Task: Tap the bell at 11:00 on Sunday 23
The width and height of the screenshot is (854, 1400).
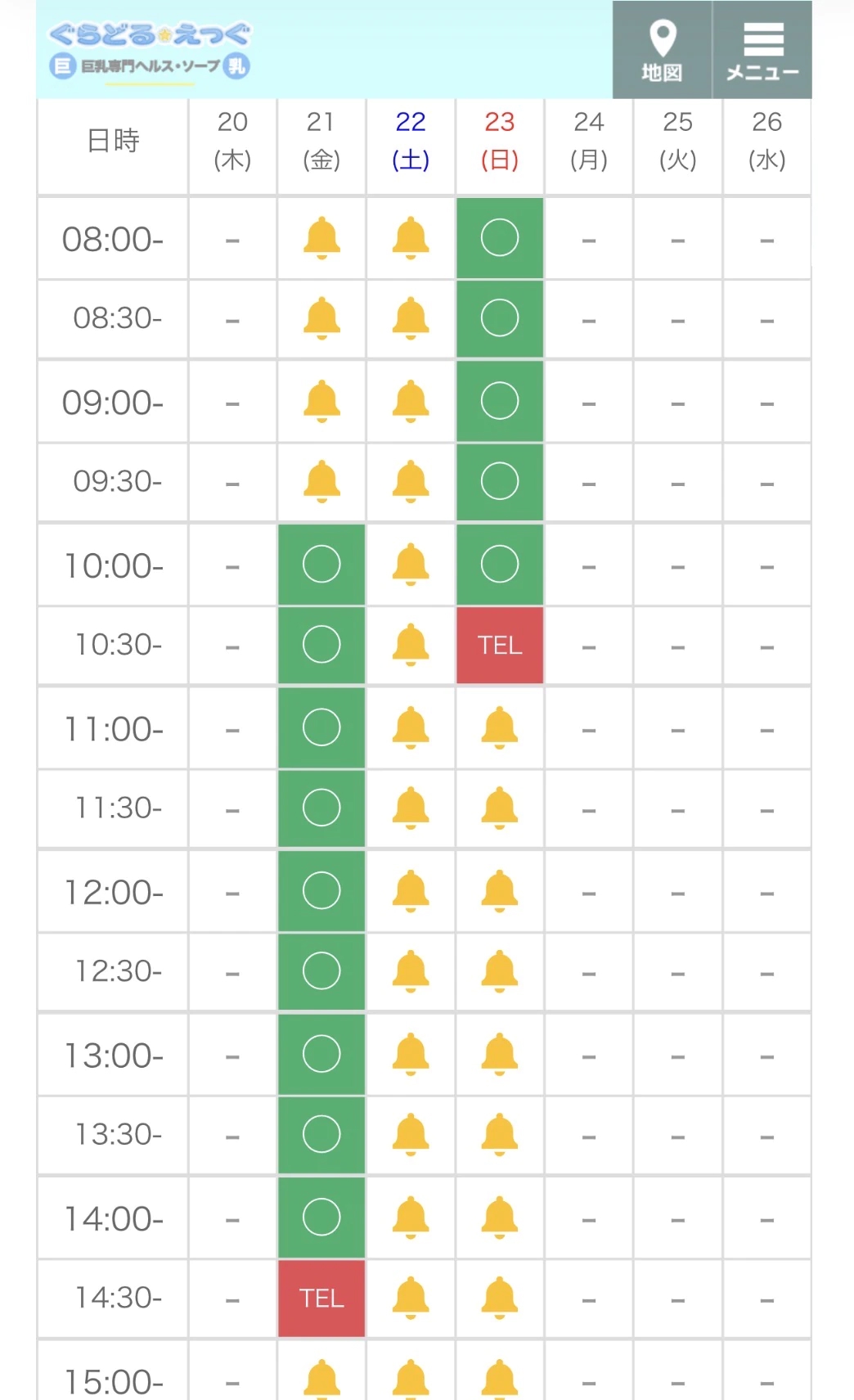Action: point(500,727)
